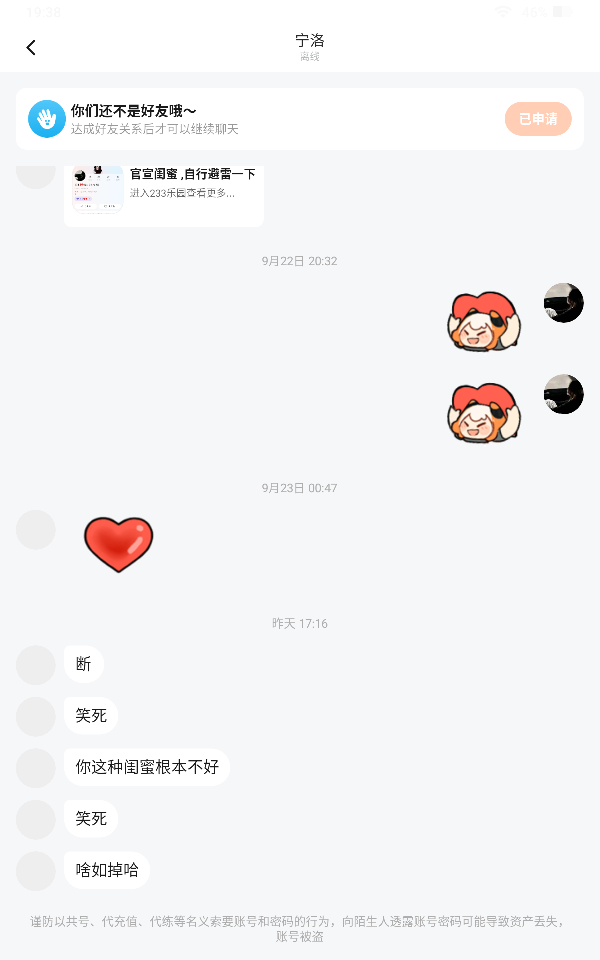Open the shared 官宣闺蜜 post card
600x960 pixels.
pos(164,192)
